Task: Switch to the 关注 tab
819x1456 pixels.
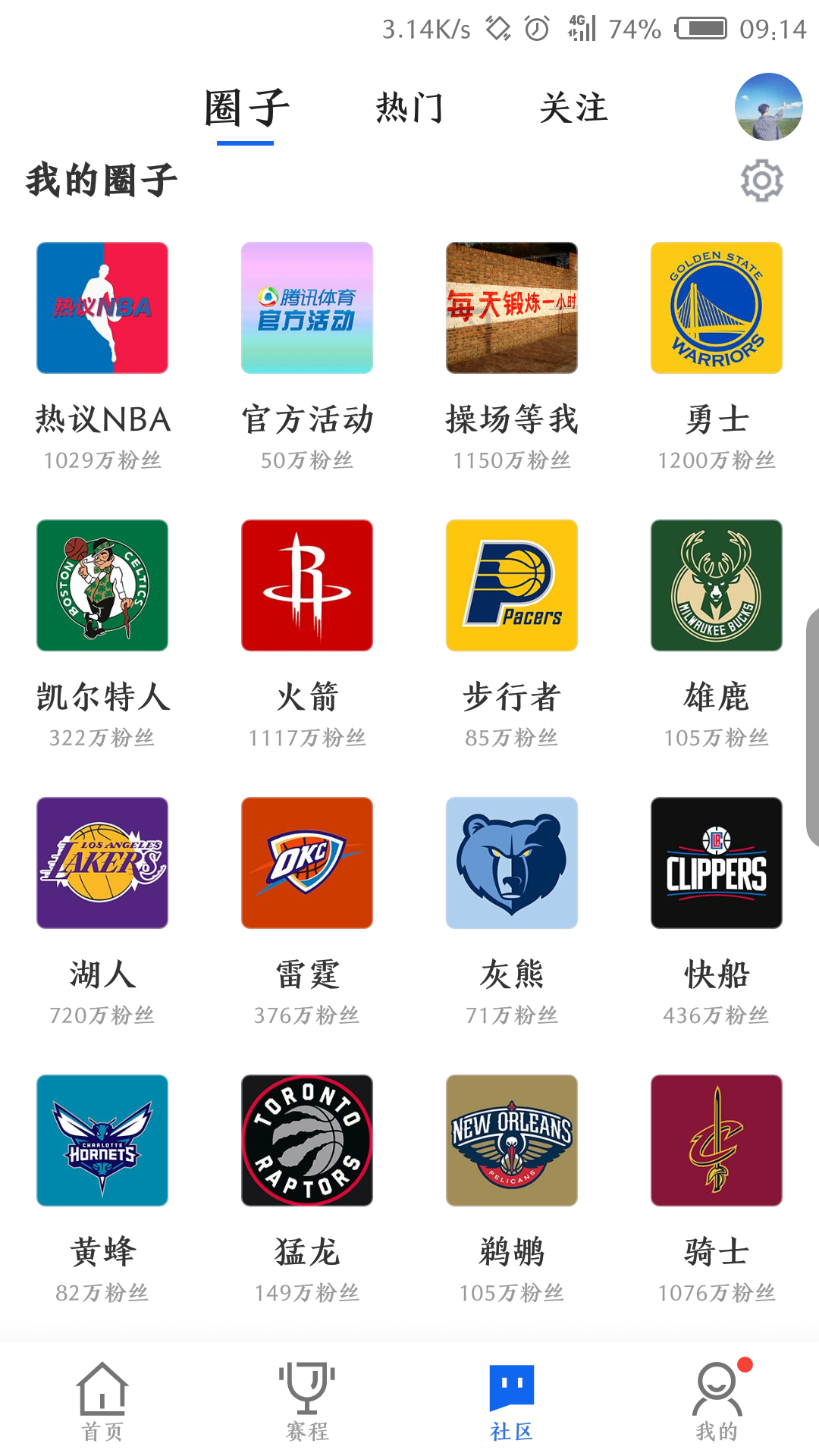Action: [x=573, y=108]
